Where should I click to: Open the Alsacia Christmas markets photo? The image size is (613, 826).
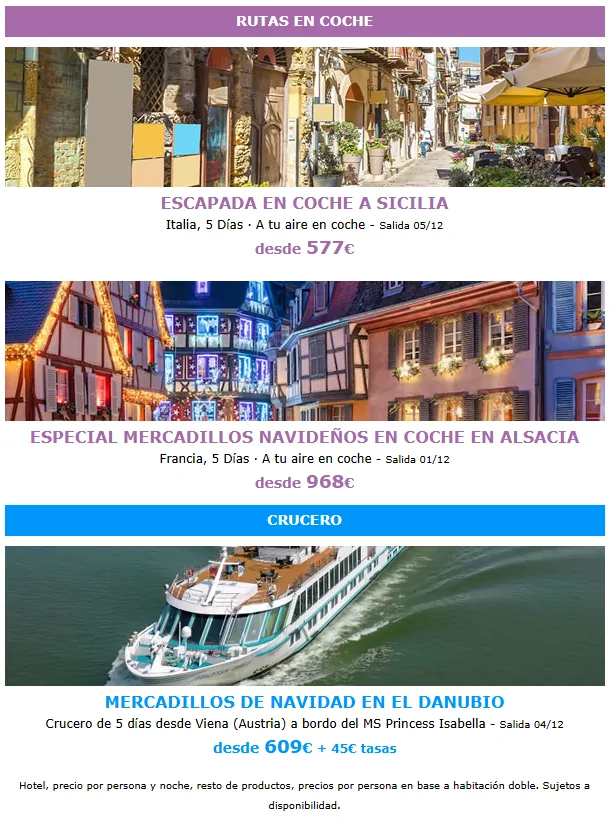(x=305, y=351)
